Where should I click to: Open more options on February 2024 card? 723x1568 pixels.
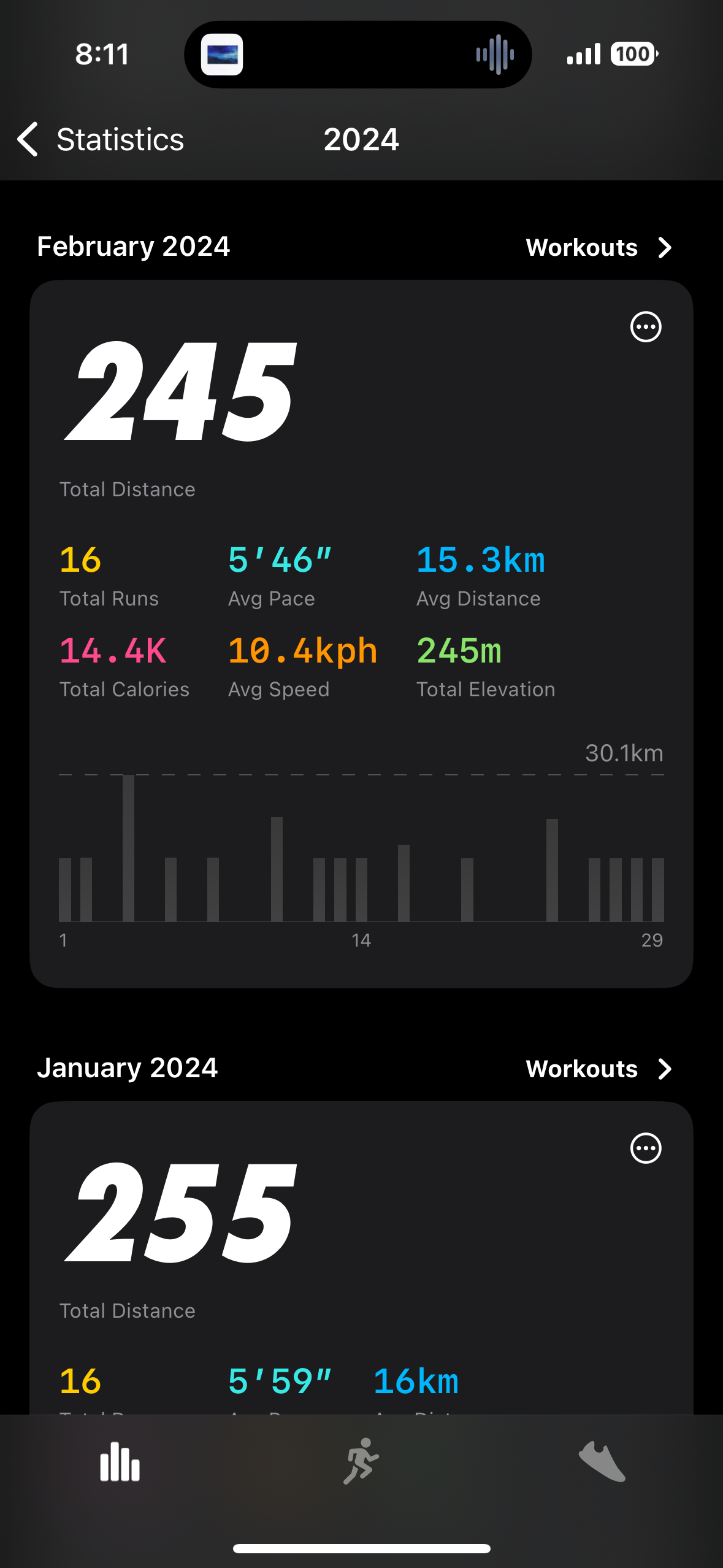(646, 327)
